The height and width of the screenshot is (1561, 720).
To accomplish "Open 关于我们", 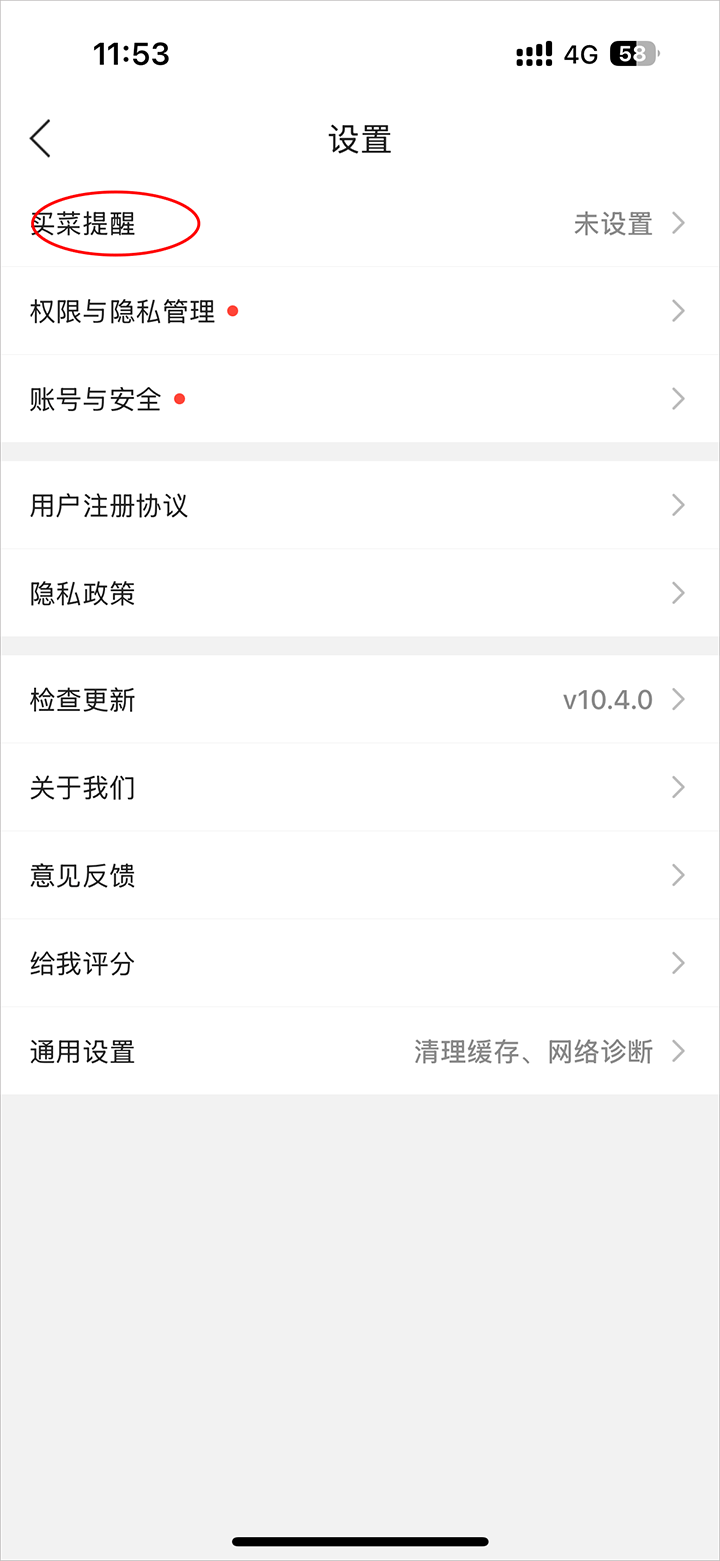I will pos(83,787).
